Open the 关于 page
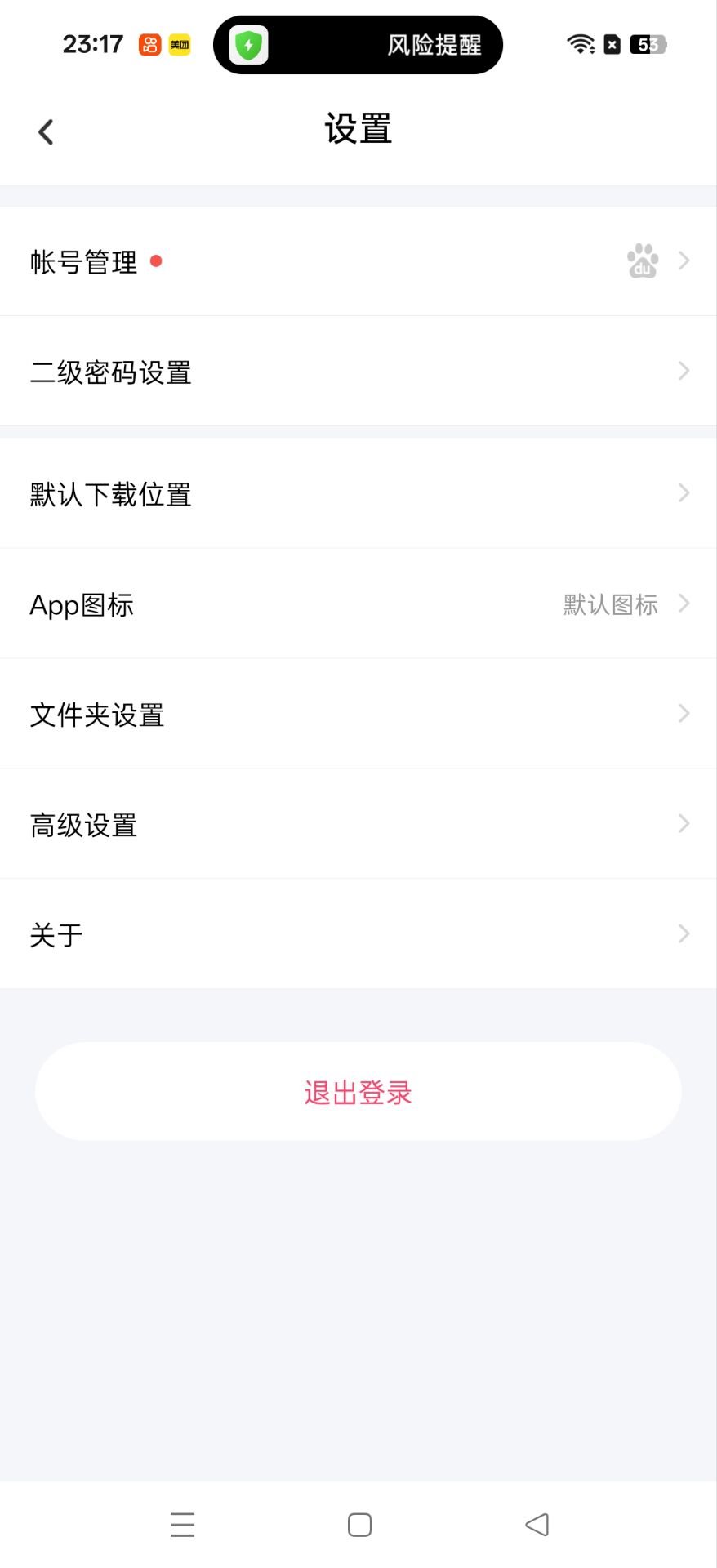This screenshot has width=717, height=1568. [358, 934]
